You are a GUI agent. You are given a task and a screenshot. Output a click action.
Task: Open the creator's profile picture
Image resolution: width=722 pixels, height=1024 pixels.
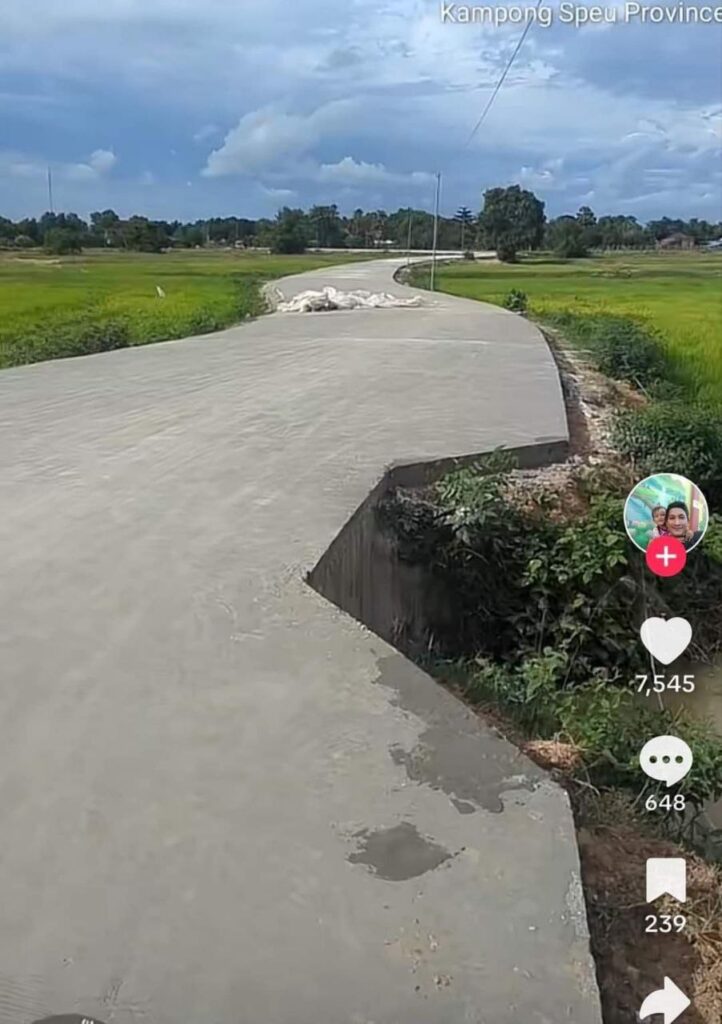666,512
